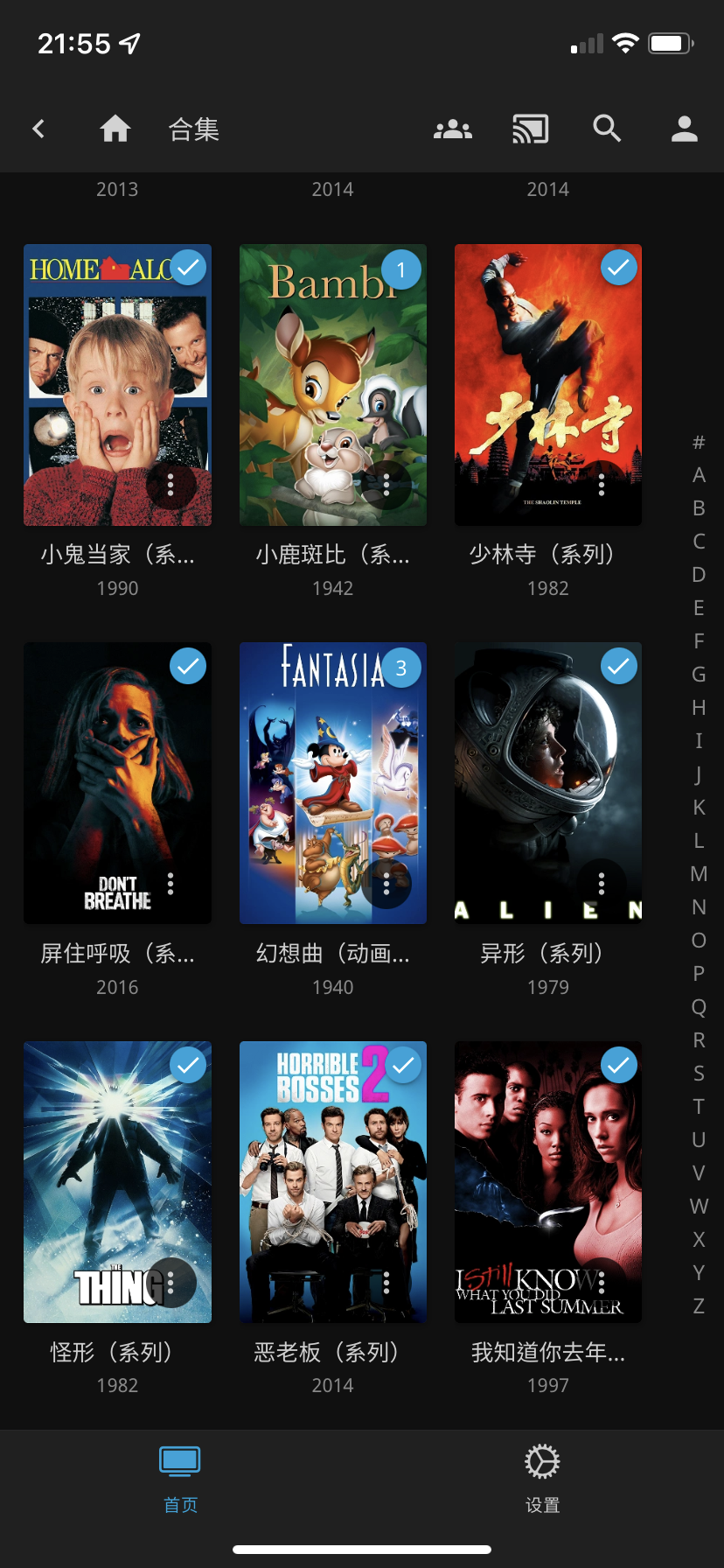The image size is (724, 1568).
Task: Open the more options dots on 我知道你去年
Action: click(x=602, y=1283)
